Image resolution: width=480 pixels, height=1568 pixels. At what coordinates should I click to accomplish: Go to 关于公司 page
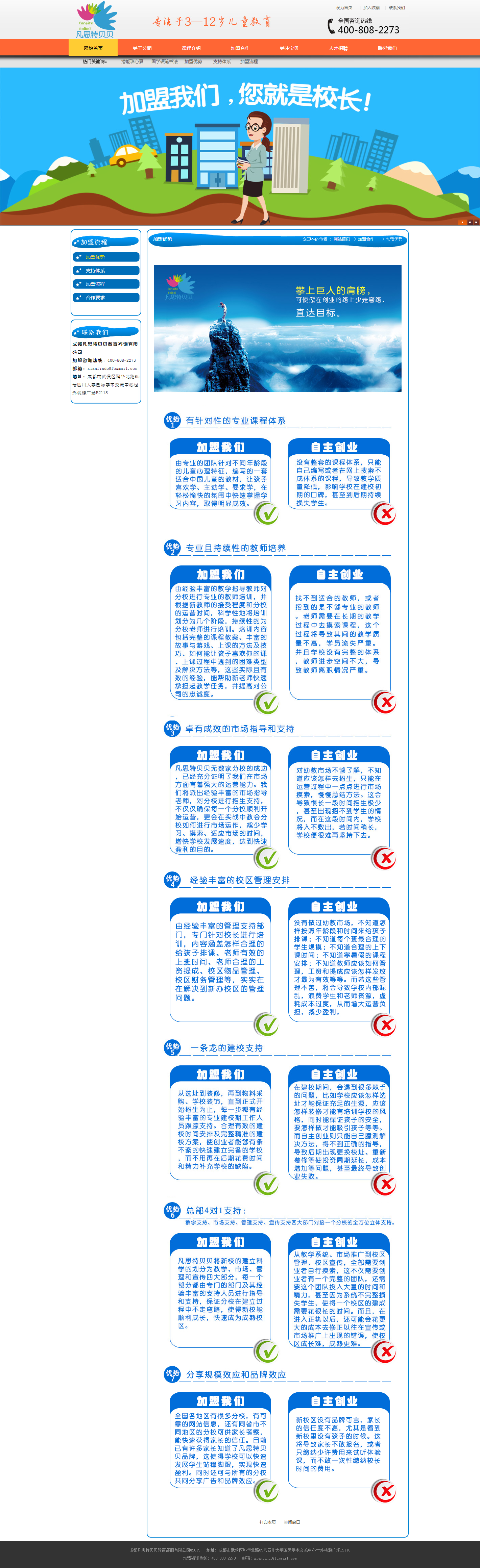click(142, 48)
